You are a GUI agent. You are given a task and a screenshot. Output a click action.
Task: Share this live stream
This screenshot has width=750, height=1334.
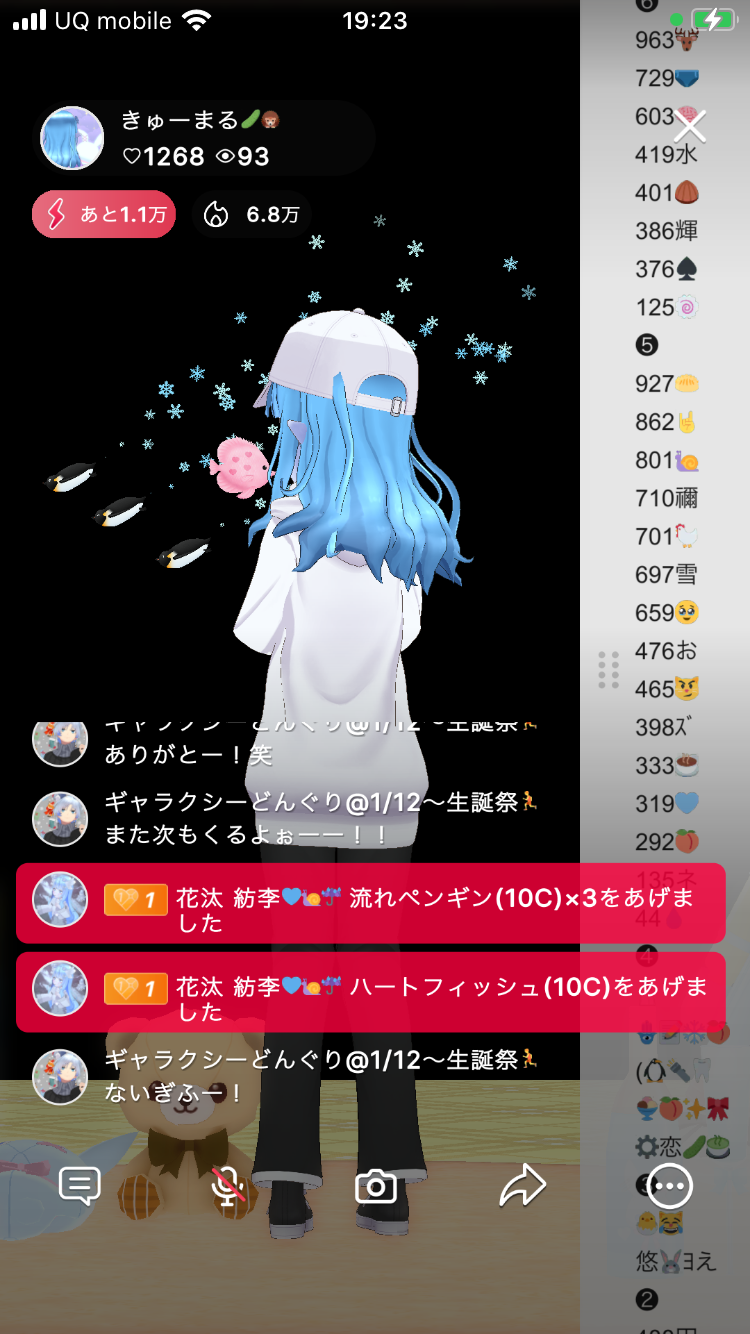coord(522,1186)
